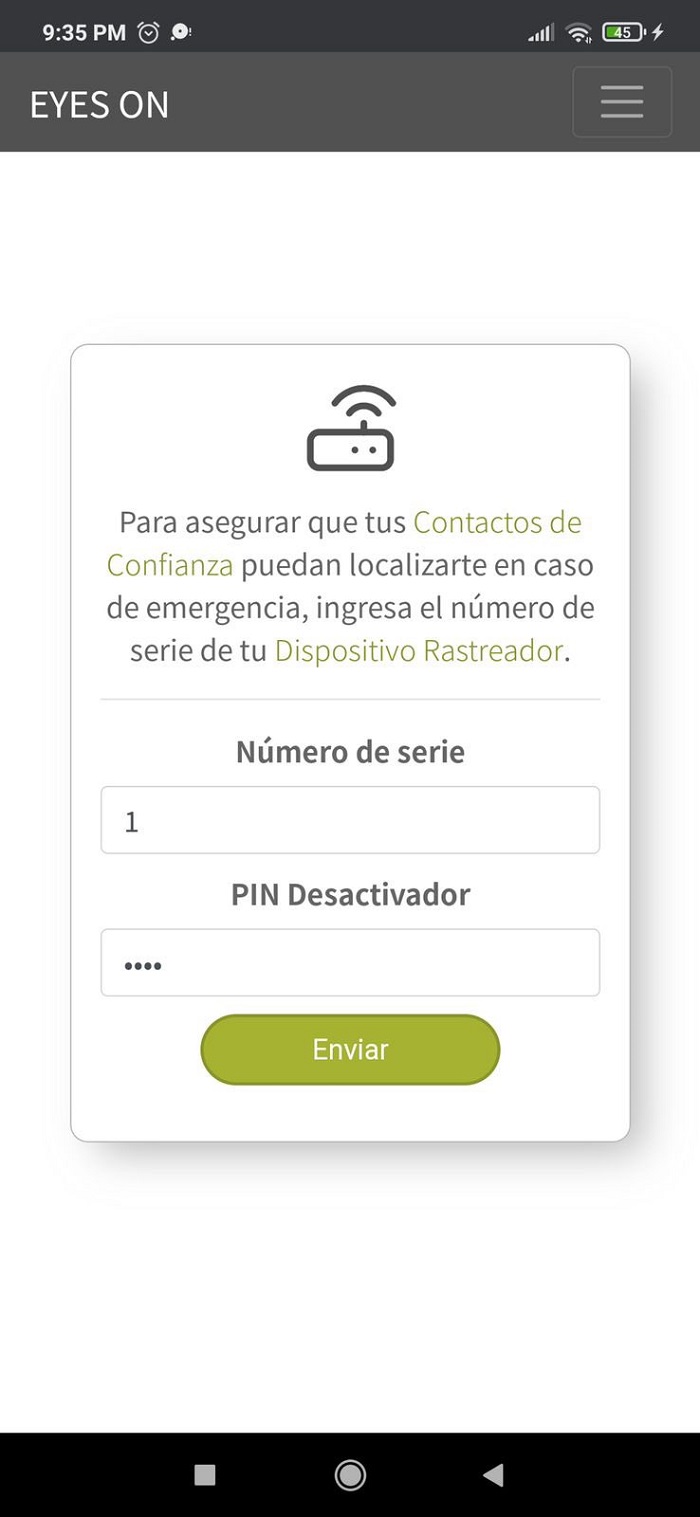Submit the form with Enviar

[350, 1050]
